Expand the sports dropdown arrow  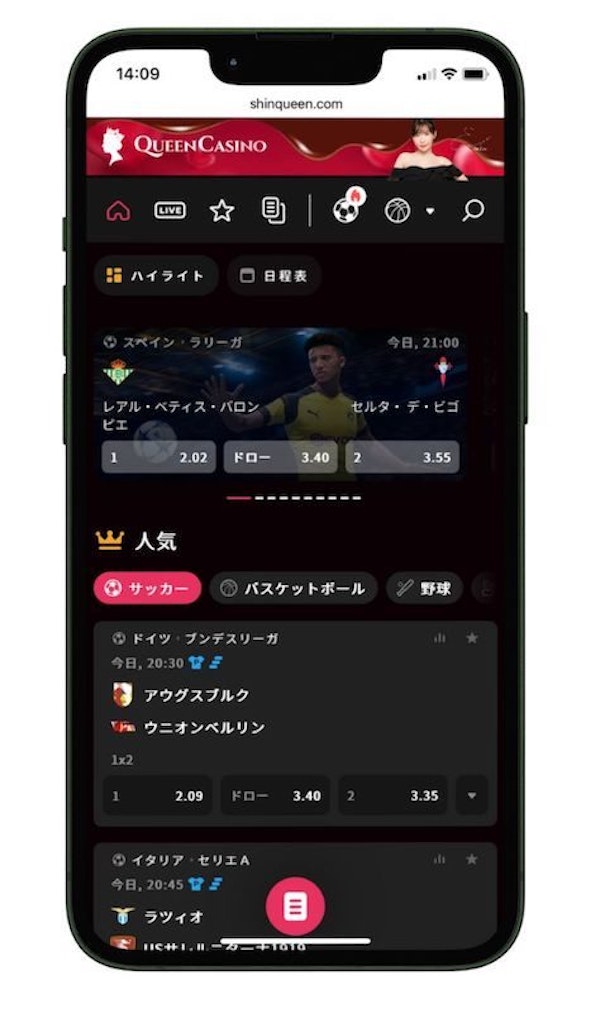[x=430, y=211]
